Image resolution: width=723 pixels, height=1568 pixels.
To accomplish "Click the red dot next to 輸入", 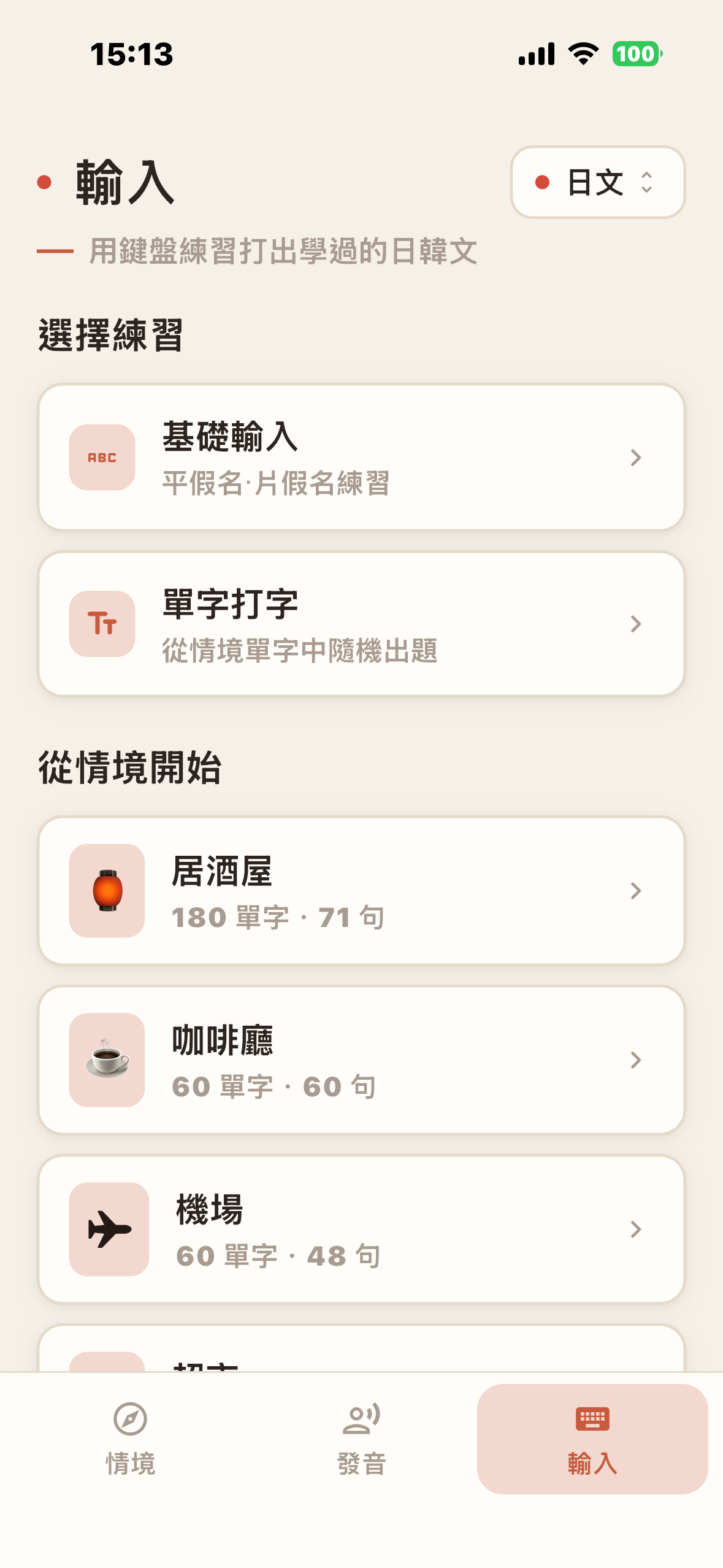I will [x=43, y=180].
